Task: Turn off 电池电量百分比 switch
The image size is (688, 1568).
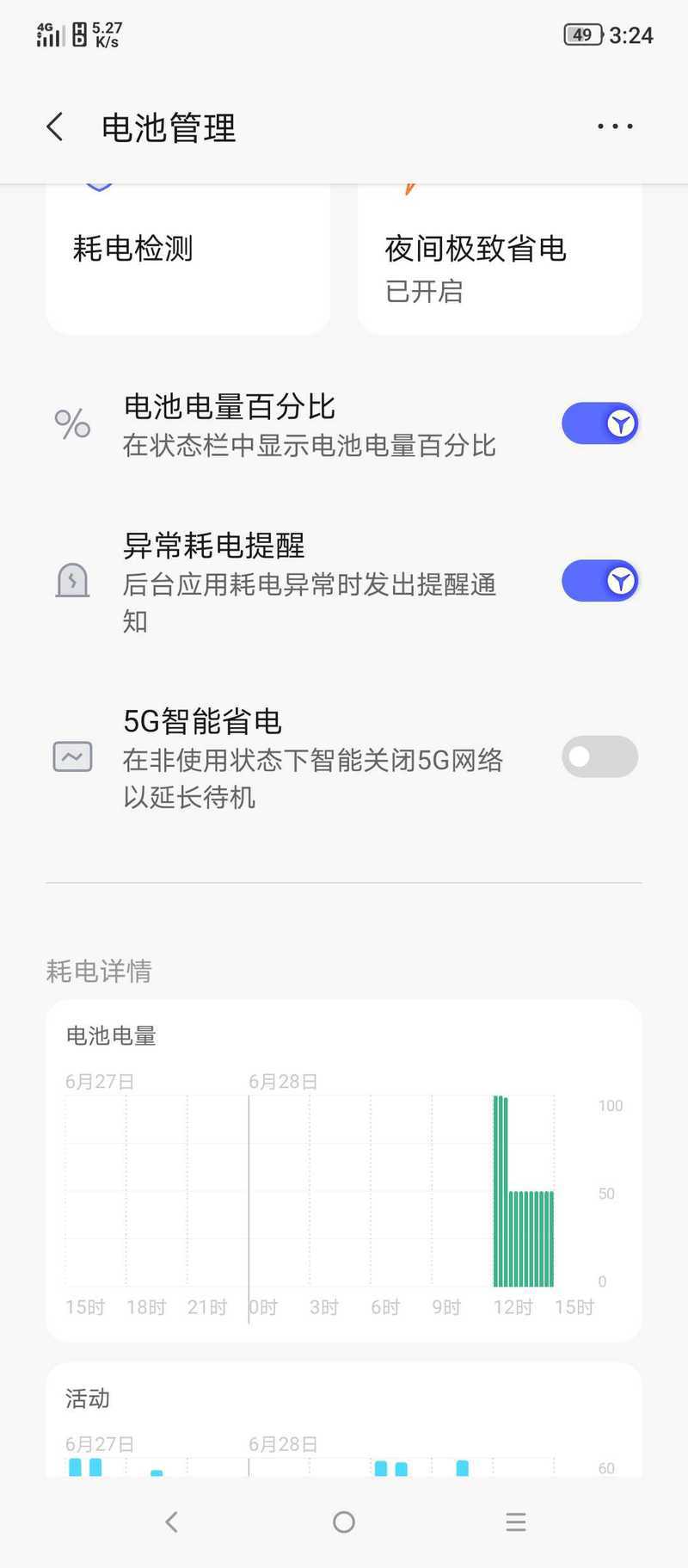Action: pyautogui.click(x=599, y=423)
